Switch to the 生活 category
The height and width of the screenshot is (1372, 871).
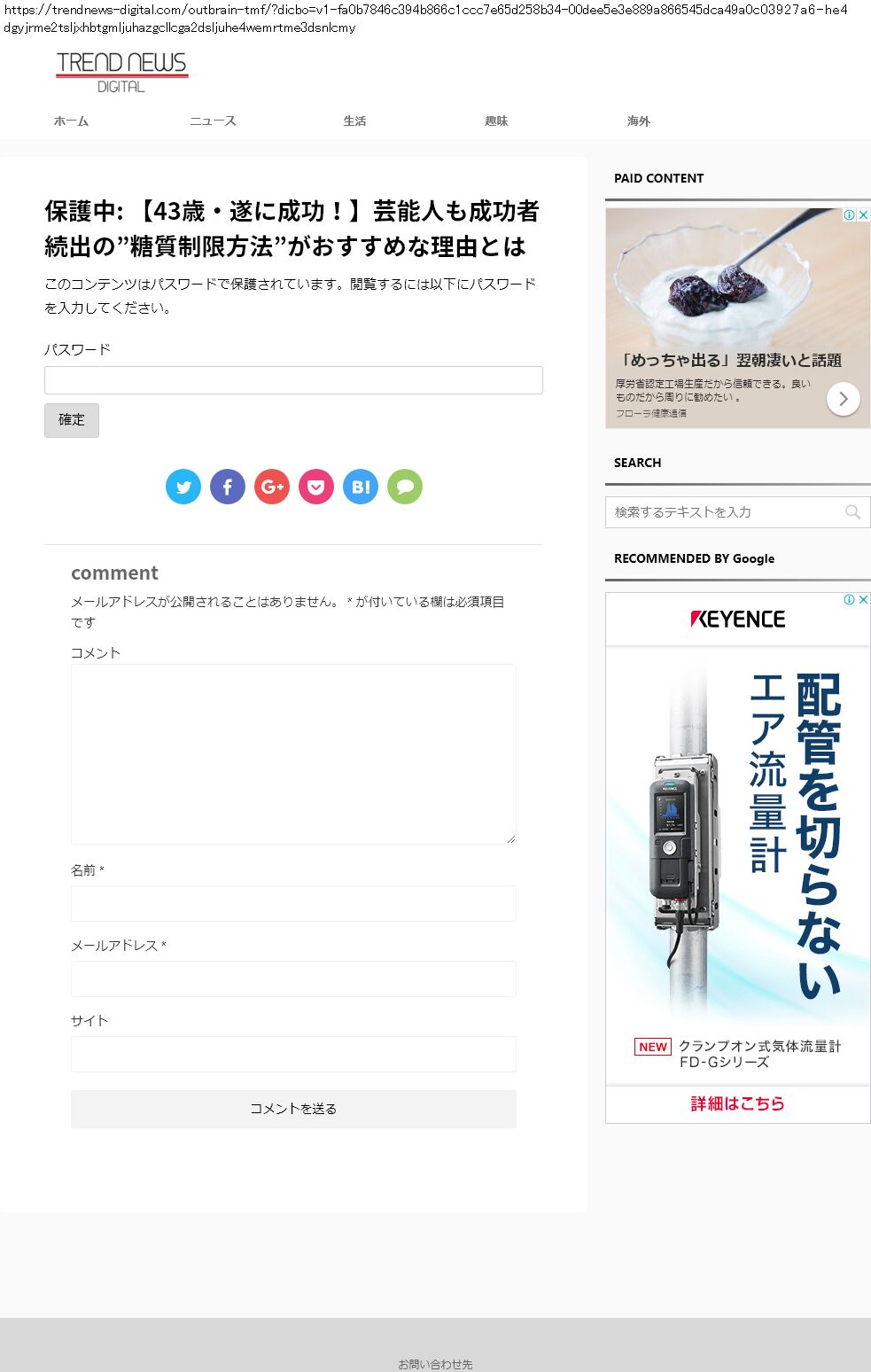click(354, 121)
